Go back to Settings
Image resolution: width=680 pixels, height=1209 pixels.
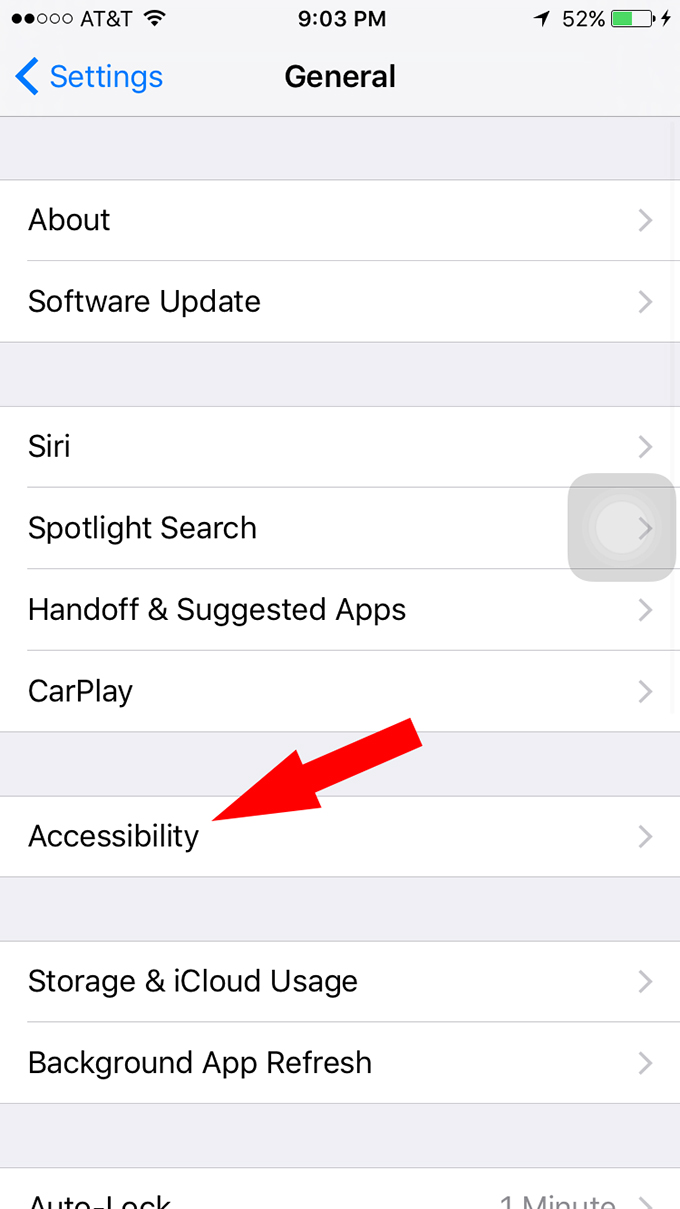89,77
